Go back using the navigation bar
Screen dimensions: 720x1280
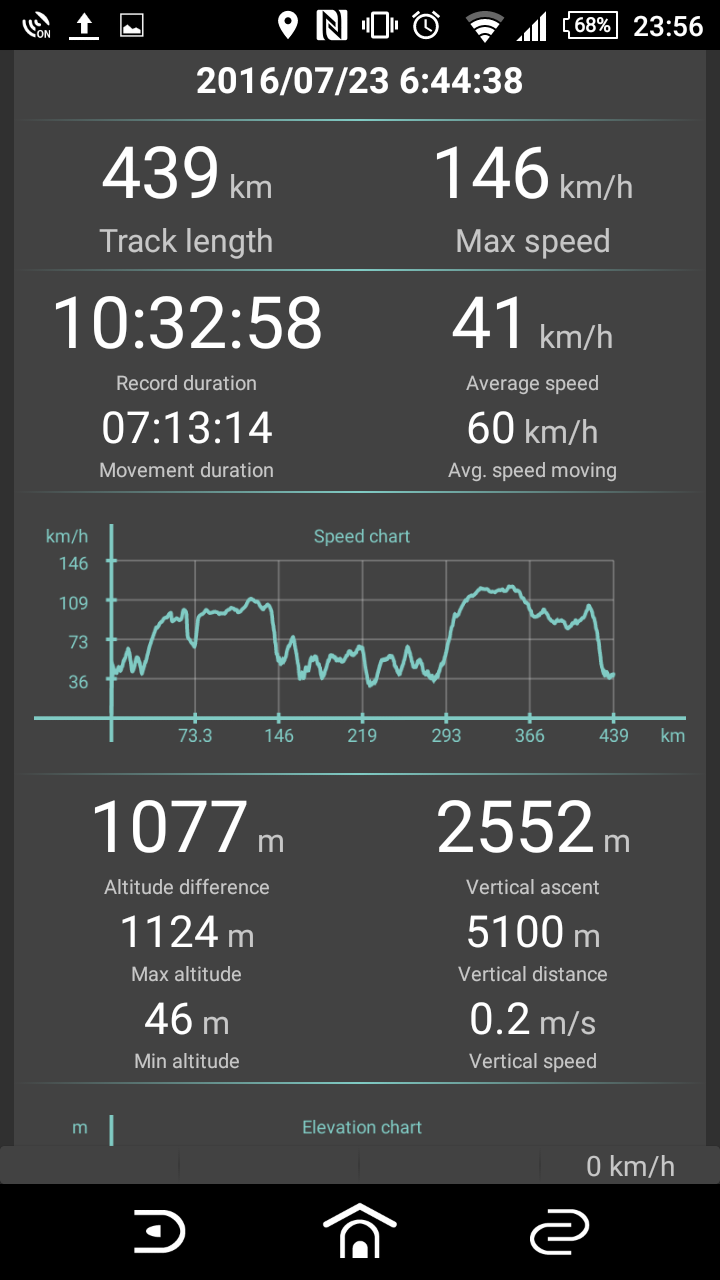click(160, 1232)
